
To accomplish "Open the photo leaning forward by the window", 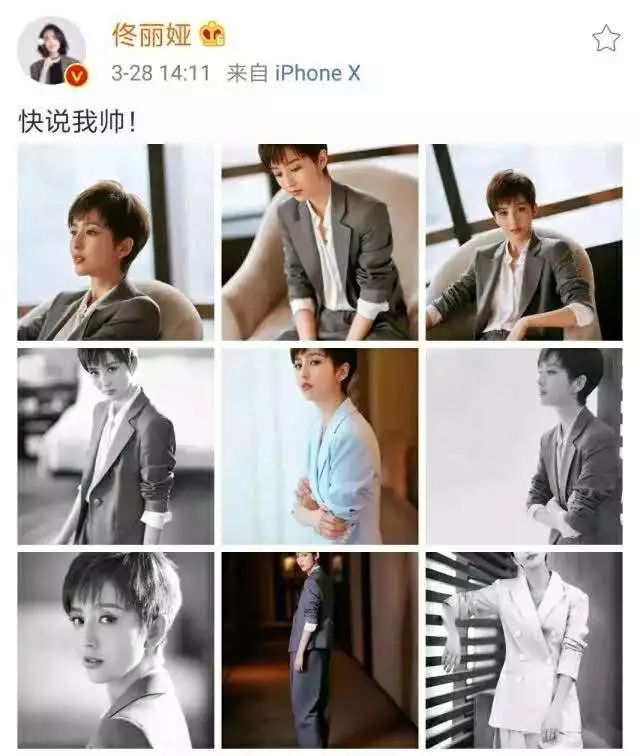I will [x=524, y=242].
